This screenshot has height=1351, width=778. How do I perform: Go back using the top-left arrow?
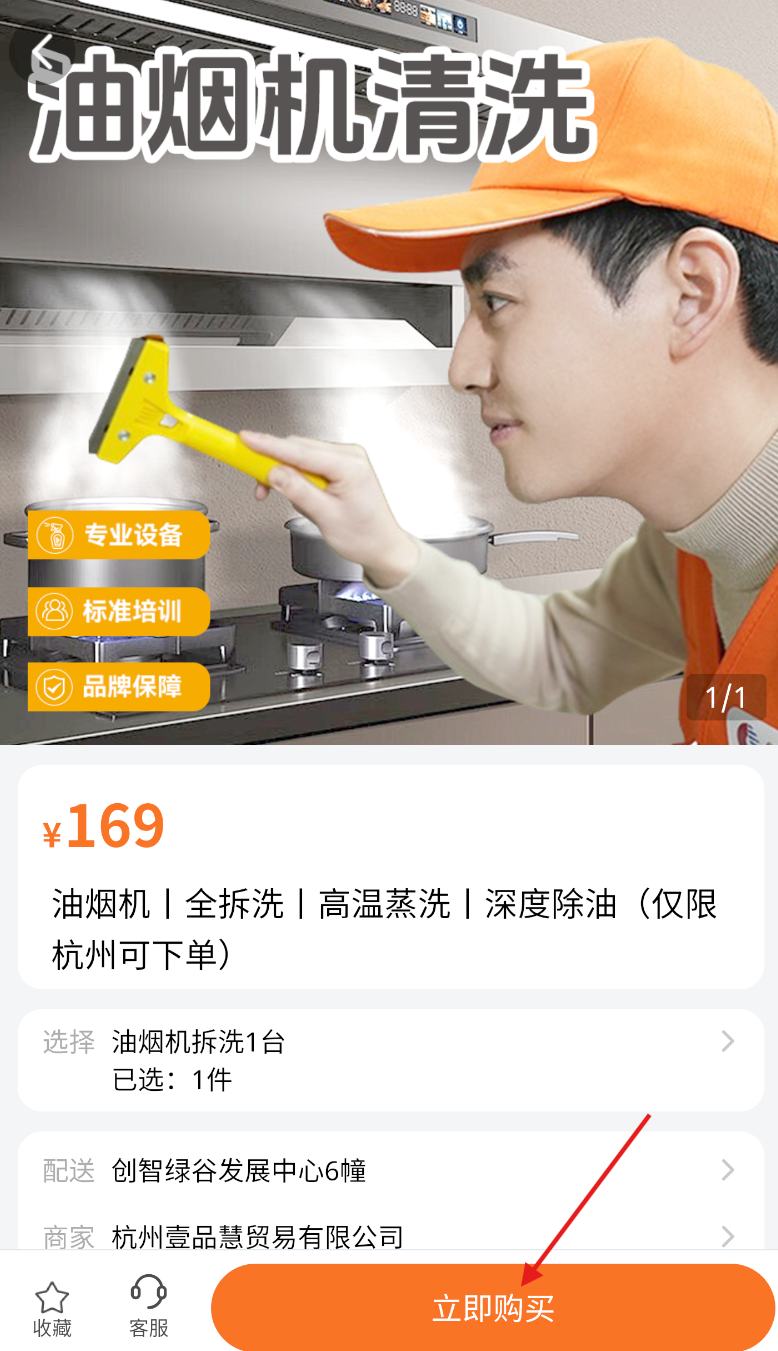tap(44, 52)
